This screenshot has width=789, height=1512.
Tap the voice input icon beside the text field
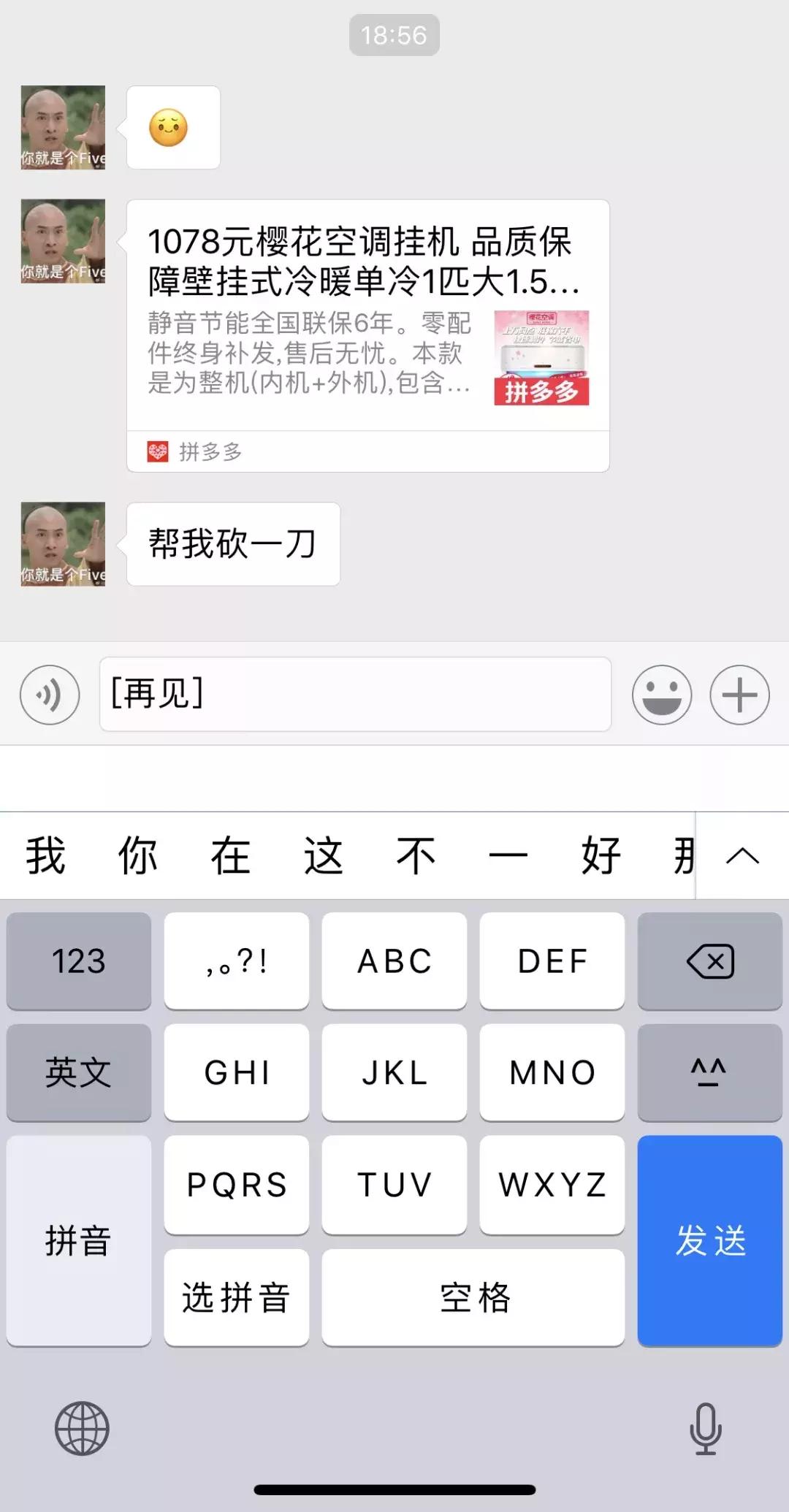click(x=49, y=695)
